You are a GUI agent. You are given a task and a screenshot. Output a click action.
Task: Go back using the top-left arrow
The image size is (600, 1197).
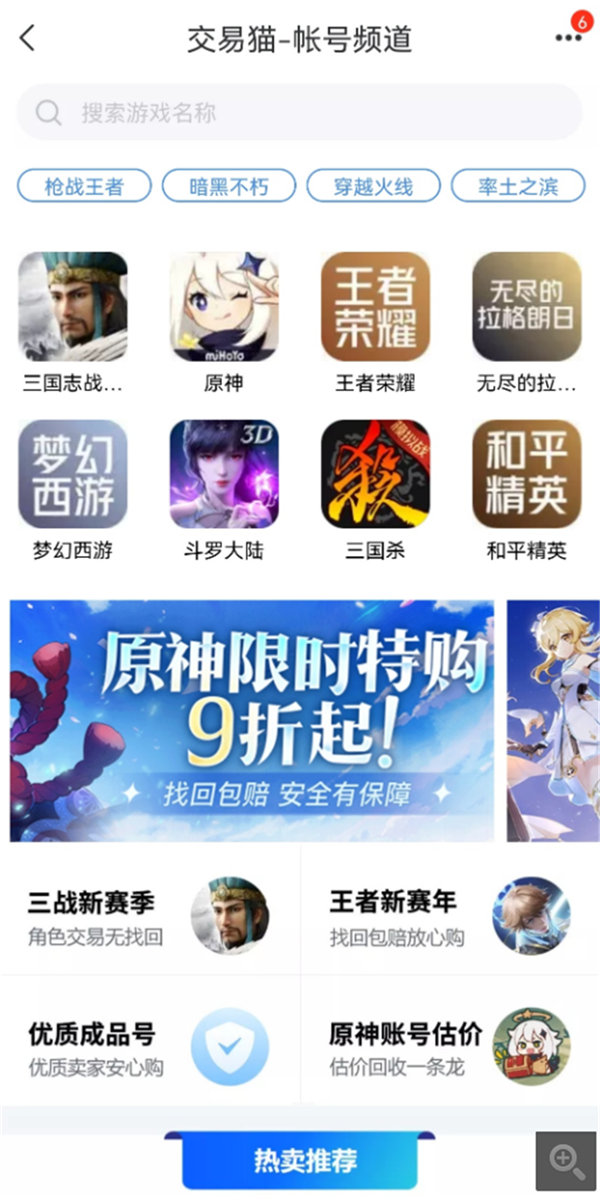pyautogui.click(x=28, y=39)
